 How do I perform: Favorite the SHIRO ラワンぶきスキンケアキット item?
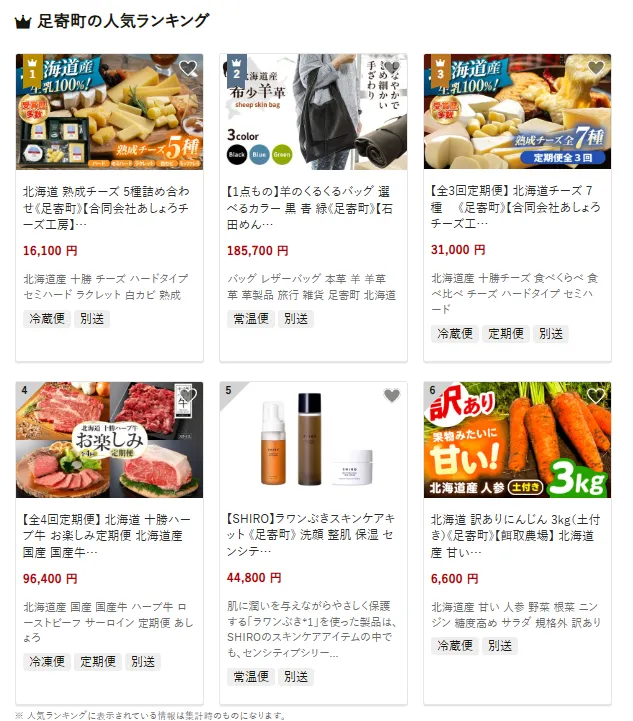(391, 396)
